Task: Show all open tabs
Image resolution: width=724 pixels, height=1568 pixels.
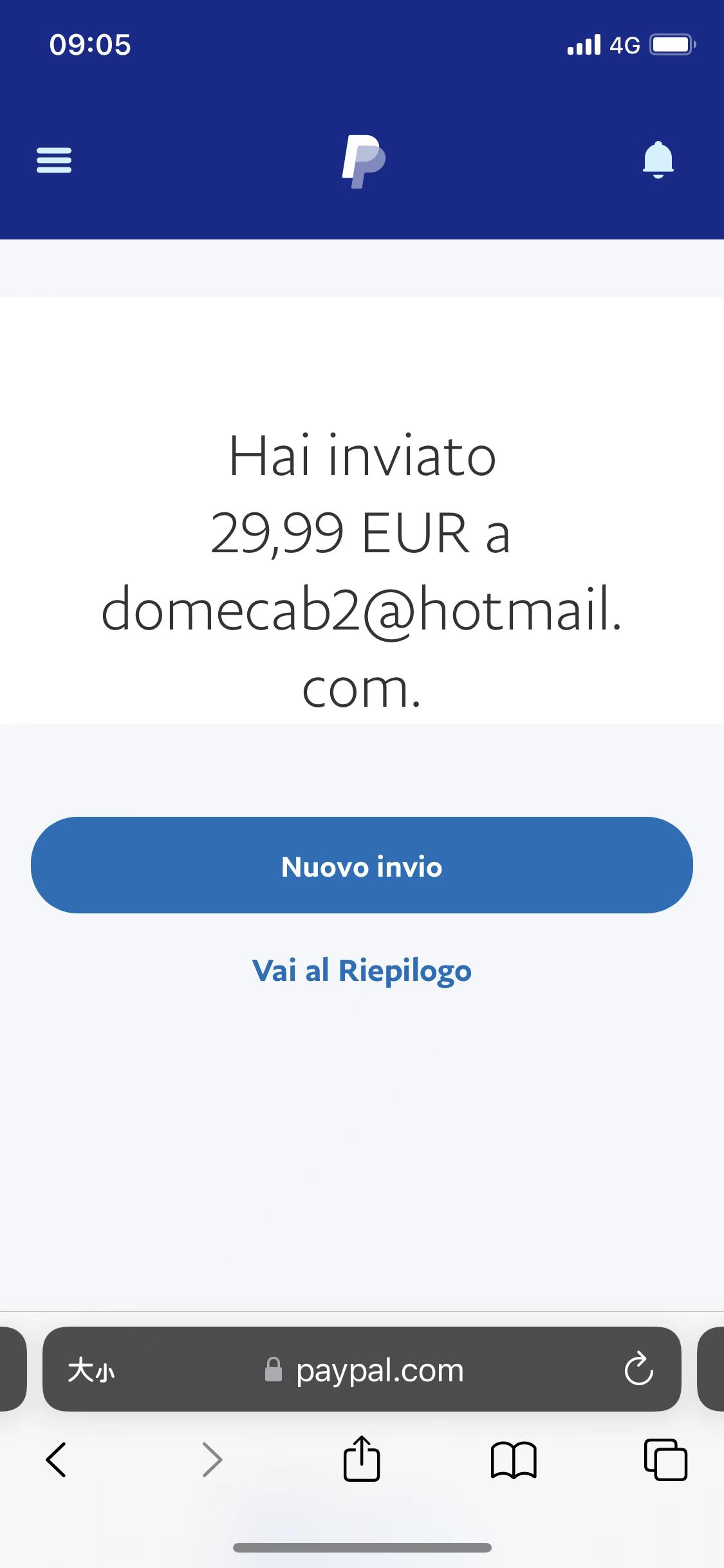Action: pos(665,1460)
